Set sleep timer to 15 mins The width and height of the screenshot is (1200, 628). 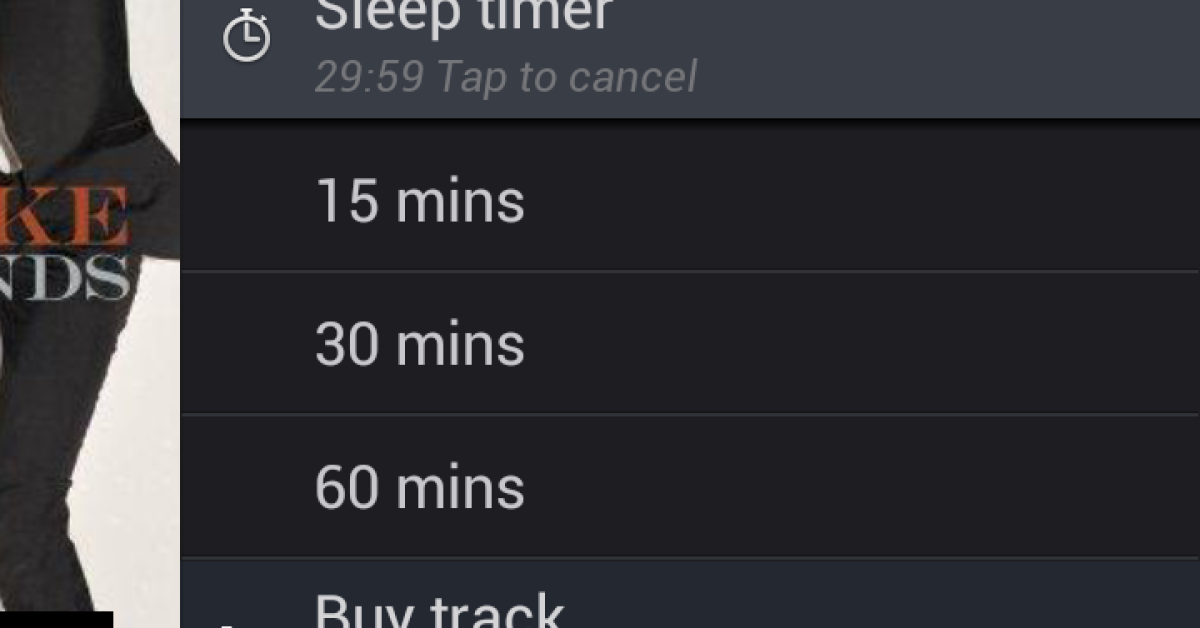(420, 201)
